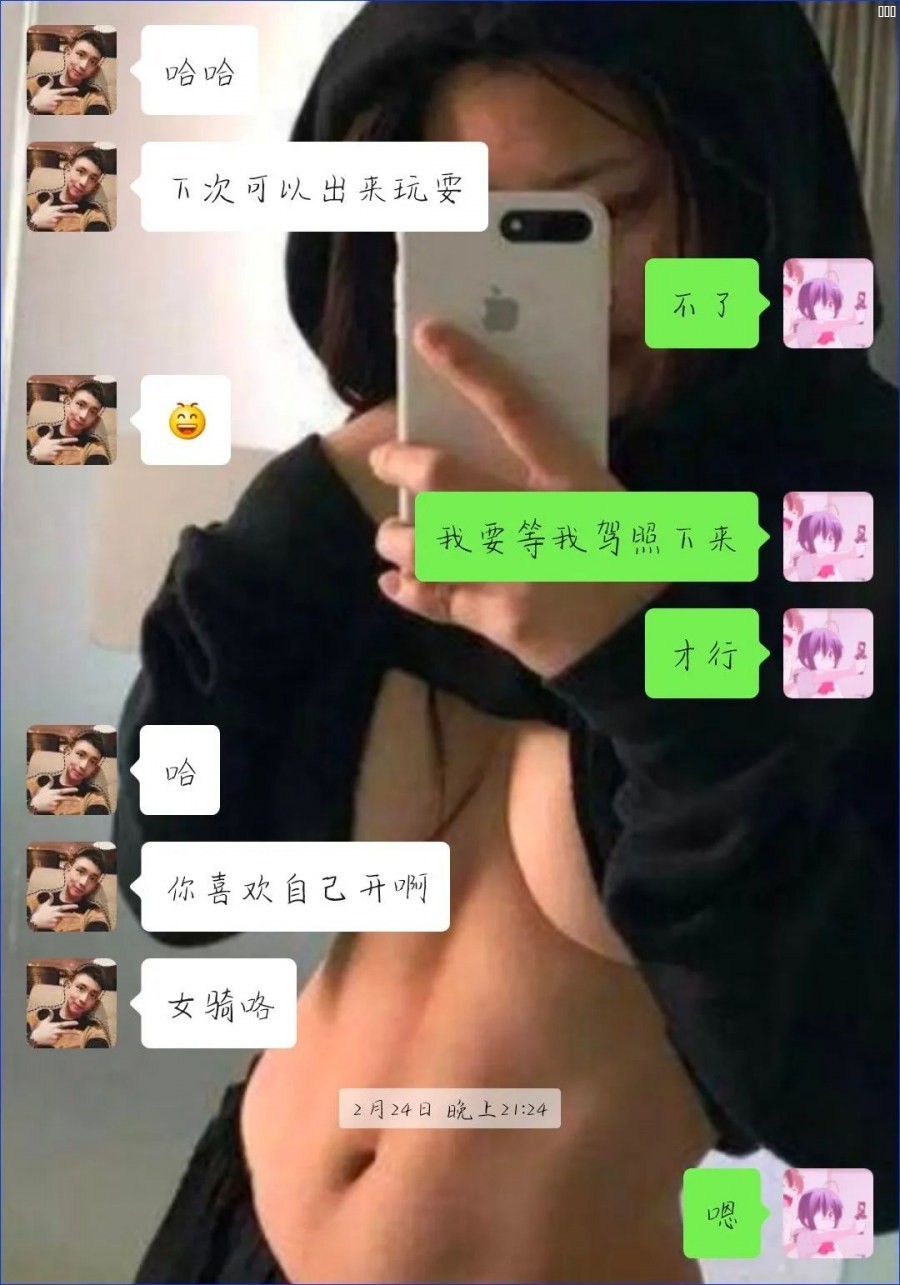Open the contact's profile avatar beside 哈哈

70,72
